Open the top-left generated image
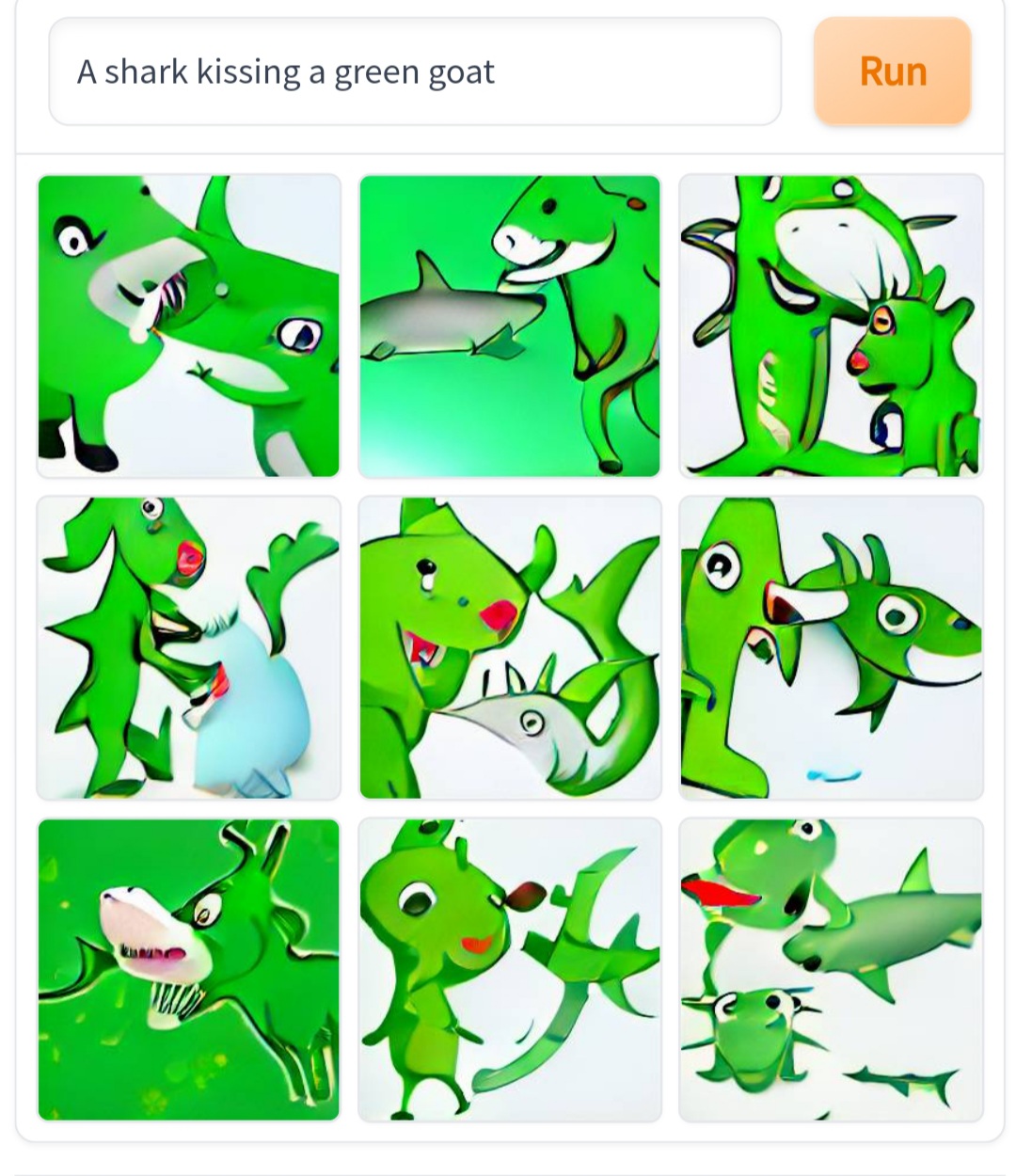 click(x=188, y=326)
